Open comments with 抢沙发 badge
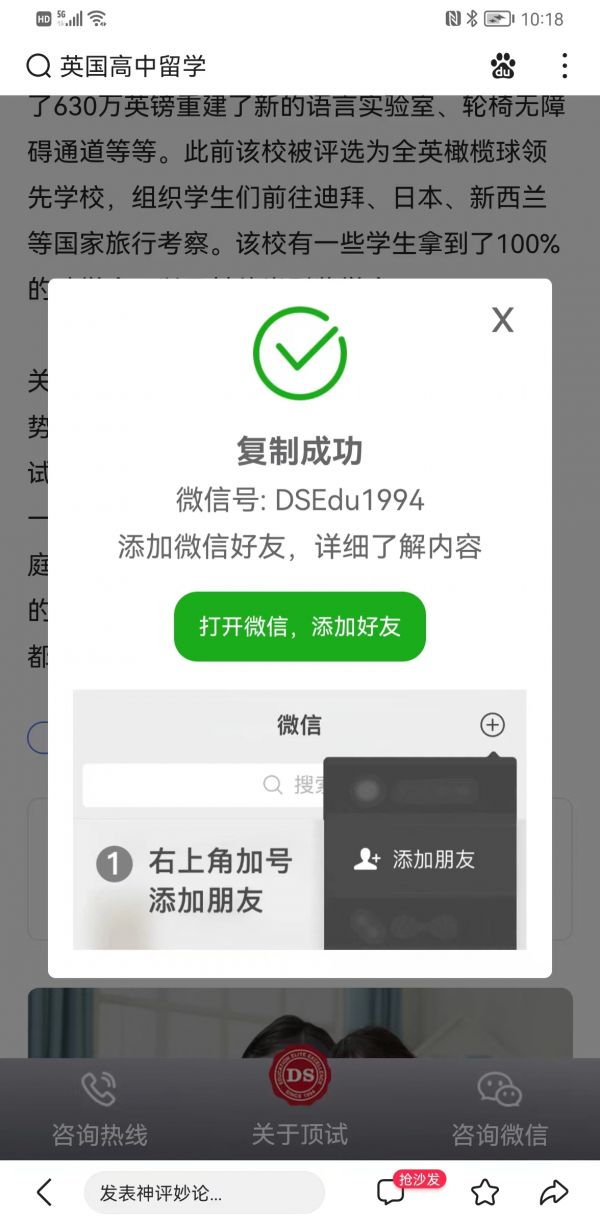The height and width of the screenshot is (1224, 600). (391, 1191)
